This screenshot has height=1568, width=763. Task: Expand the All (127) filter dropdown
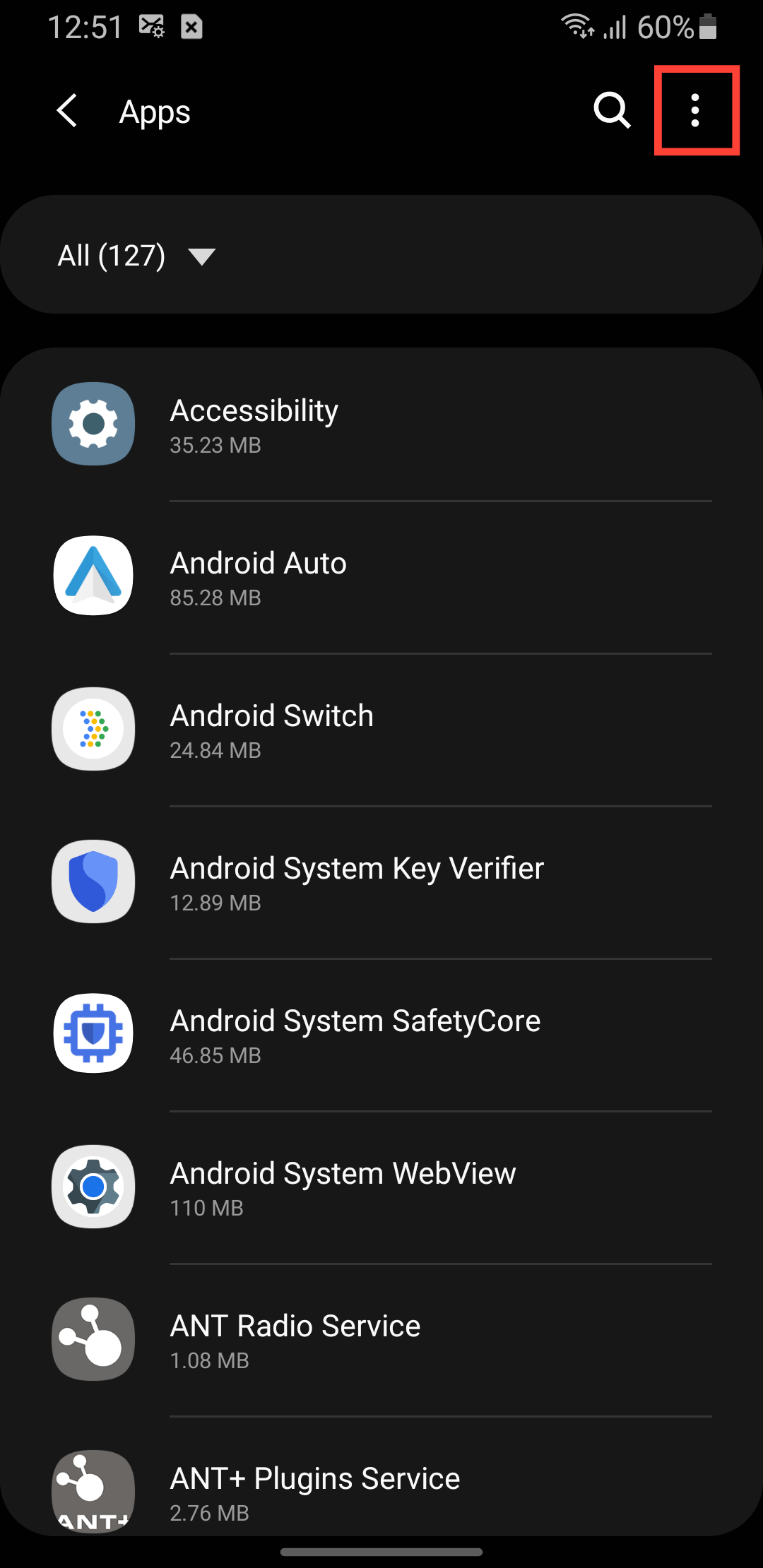tap(137, 256)
